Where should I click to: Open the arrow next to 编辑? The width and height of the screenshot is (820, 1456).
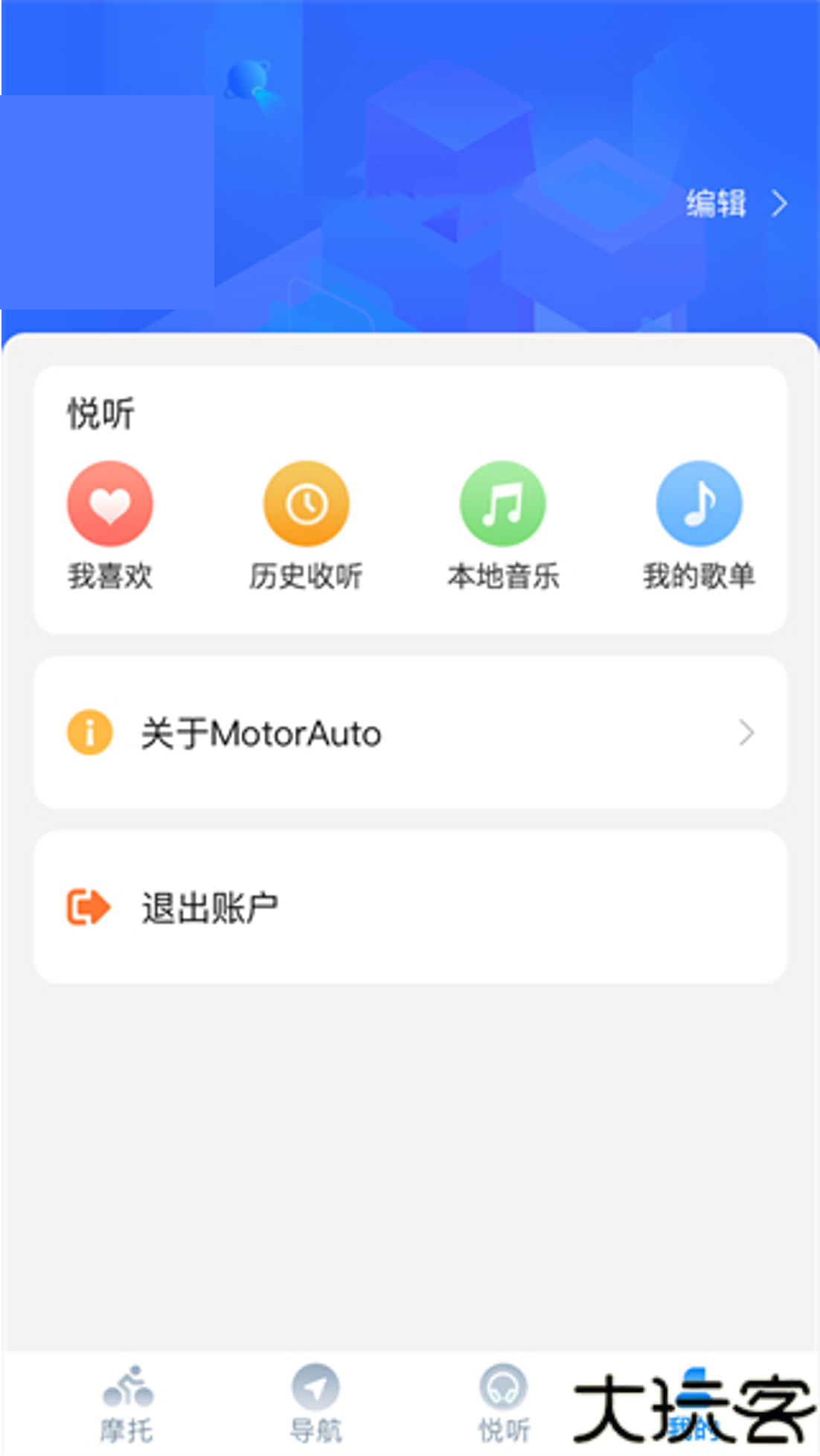(x=778, y=202)
